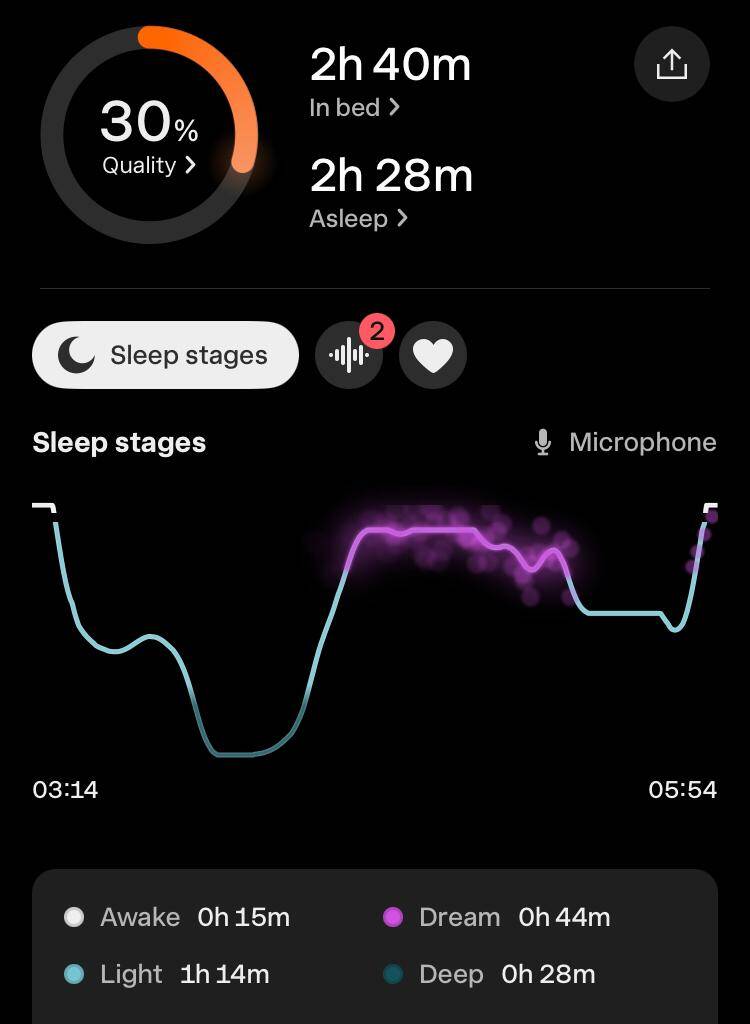The width and height of the screenshot is (750, 1024).
Task: Share the sleep report
Action: tap(672, 64)
